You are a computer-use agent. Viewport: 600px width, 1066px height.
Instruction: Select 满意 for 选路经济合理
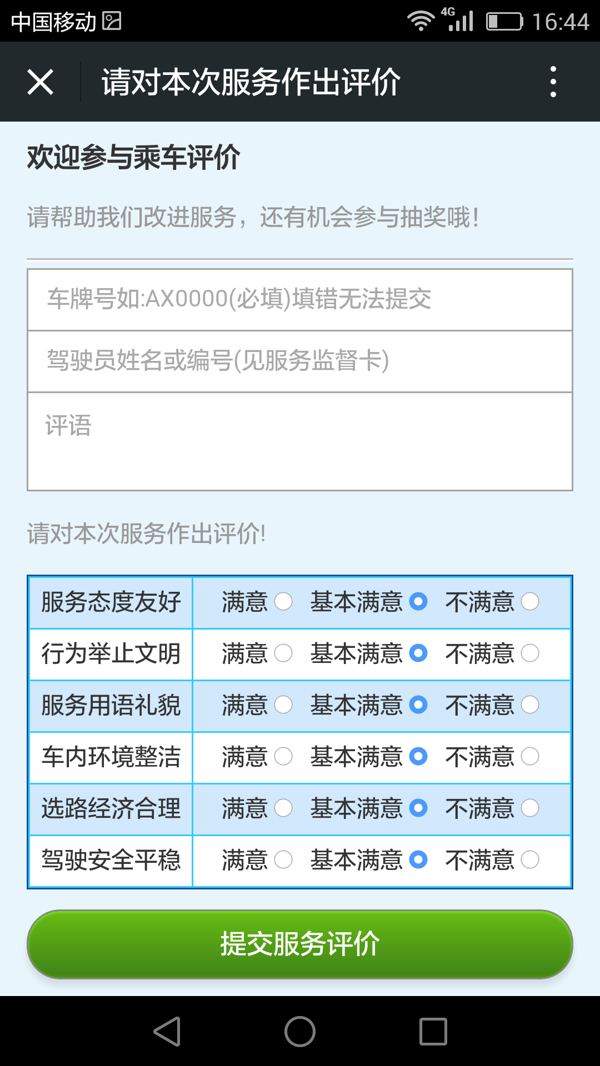[x=283, y=808]
